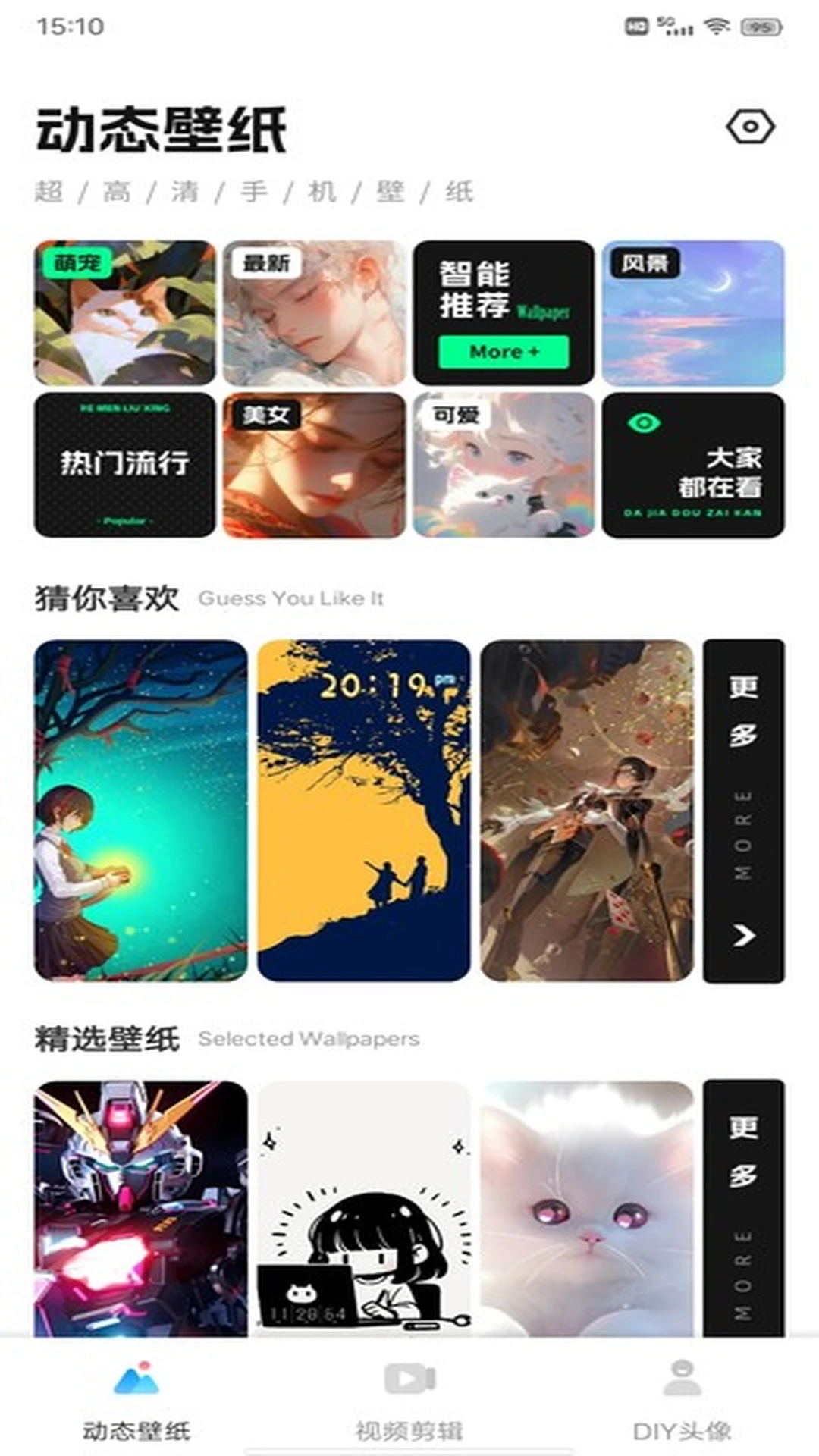The width and height of the screenshot is (819, 1456).
Task: Tap 更多 More in 猜你喜欢
Action: coord(743,810)
